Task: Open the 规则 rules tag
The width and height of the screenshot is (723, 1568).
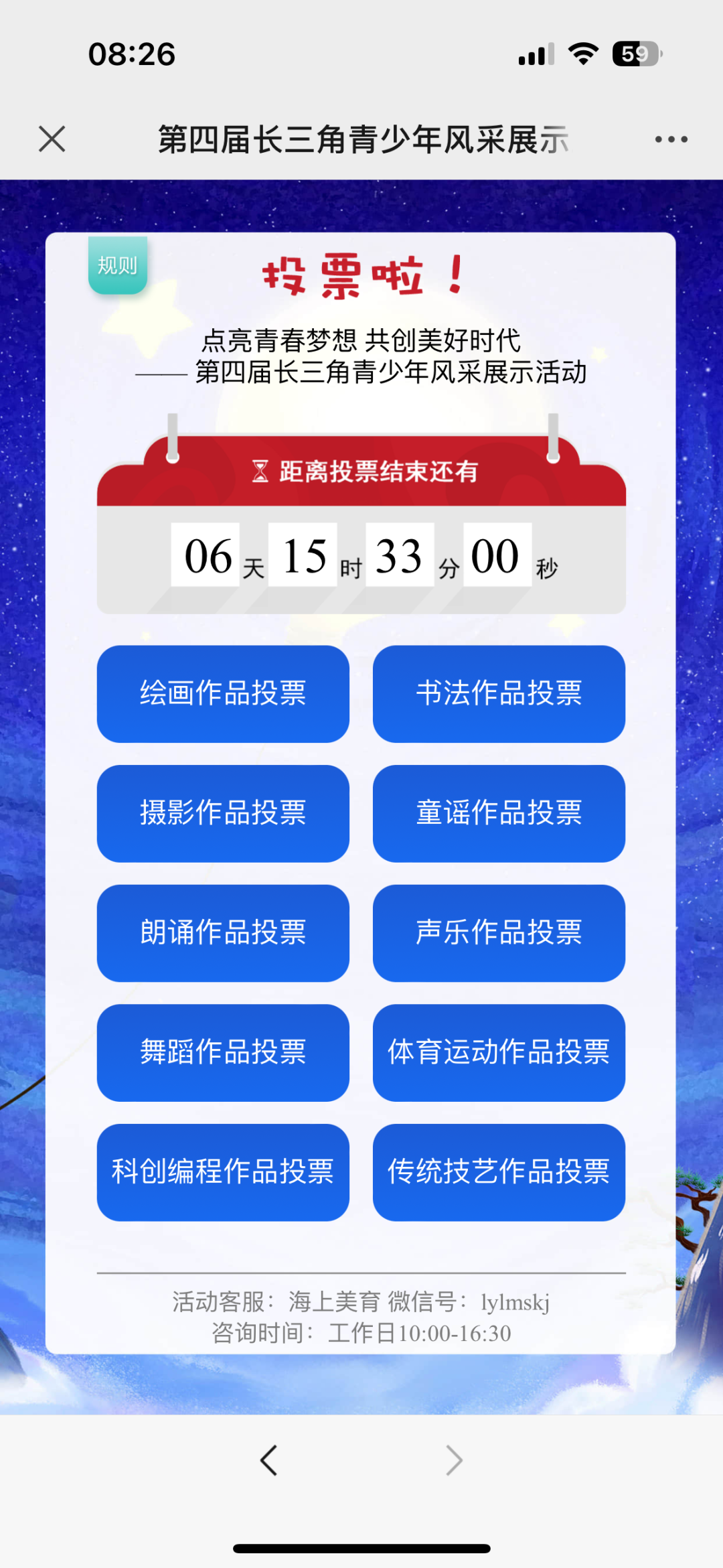Action: pyautogui.click(x=118, y=265)
